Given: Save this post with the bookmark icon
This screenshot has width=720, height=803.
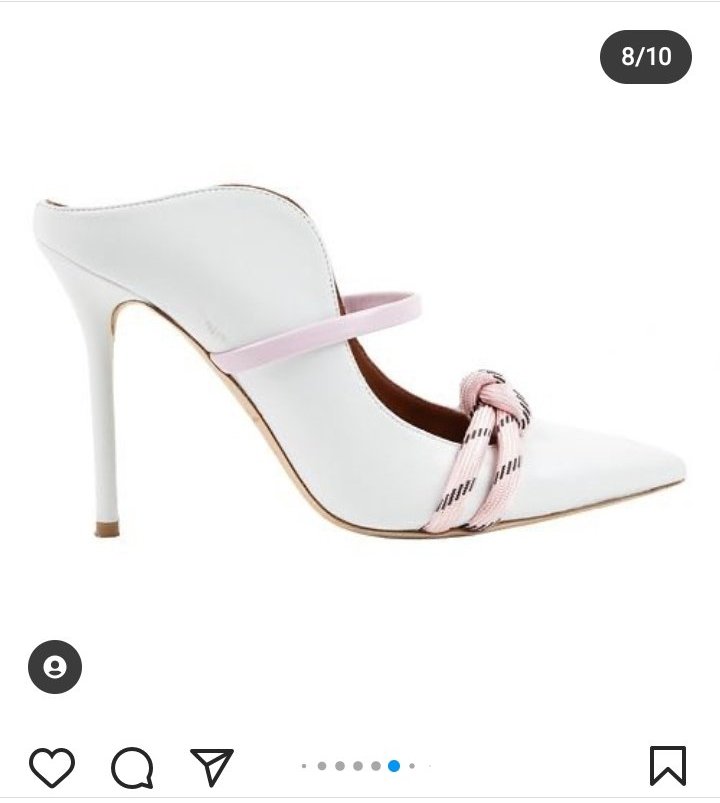Looking at the screenshot, I should tap(667, 766).
